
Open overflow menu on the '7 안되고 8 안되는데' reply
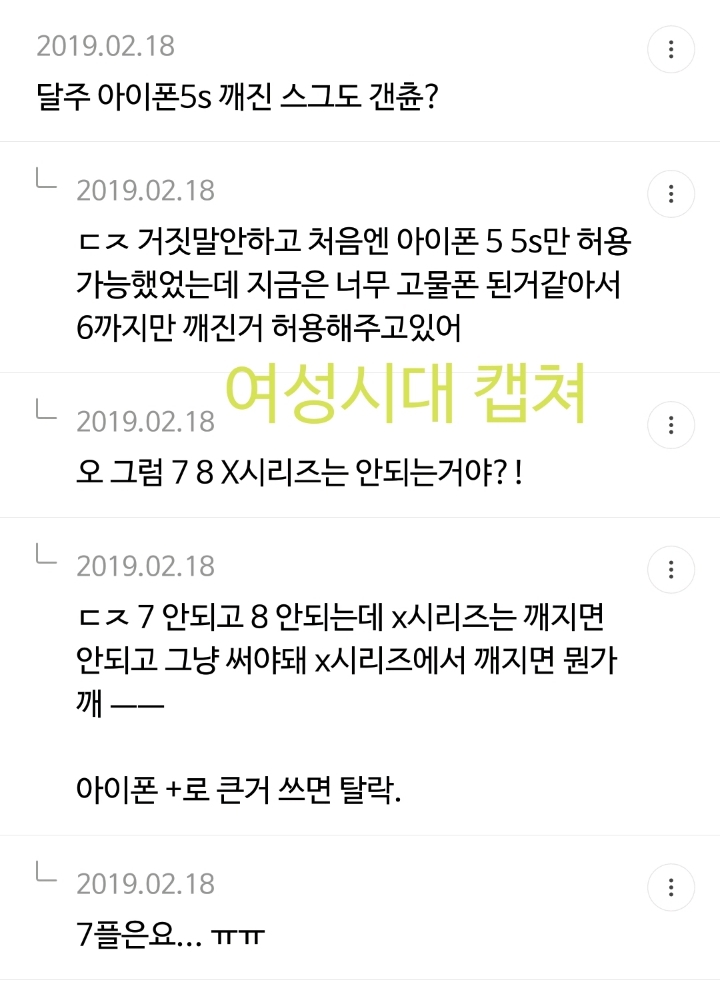click(x=671, y=570)
